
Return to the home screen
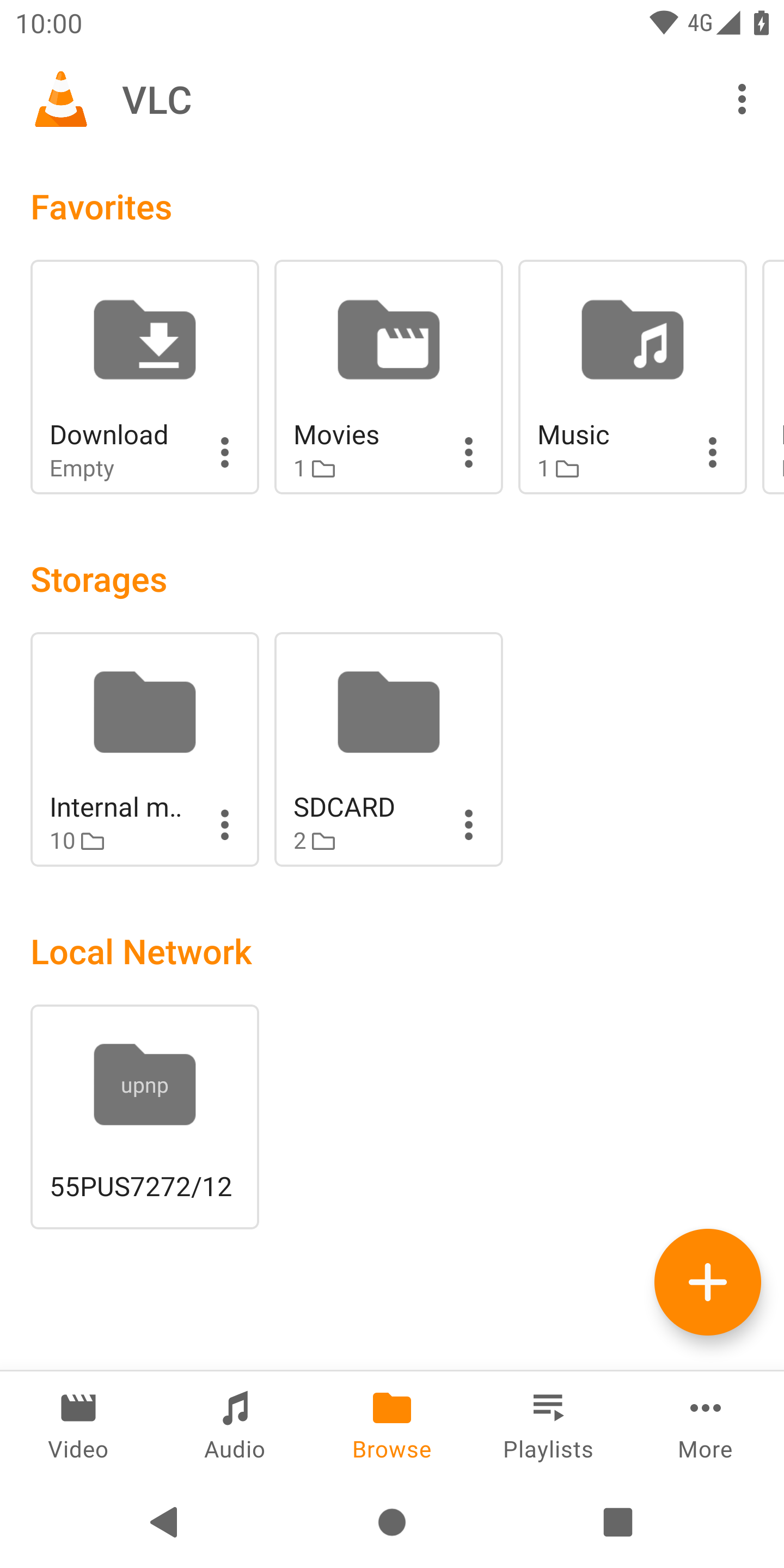(x=392, y=1522)
